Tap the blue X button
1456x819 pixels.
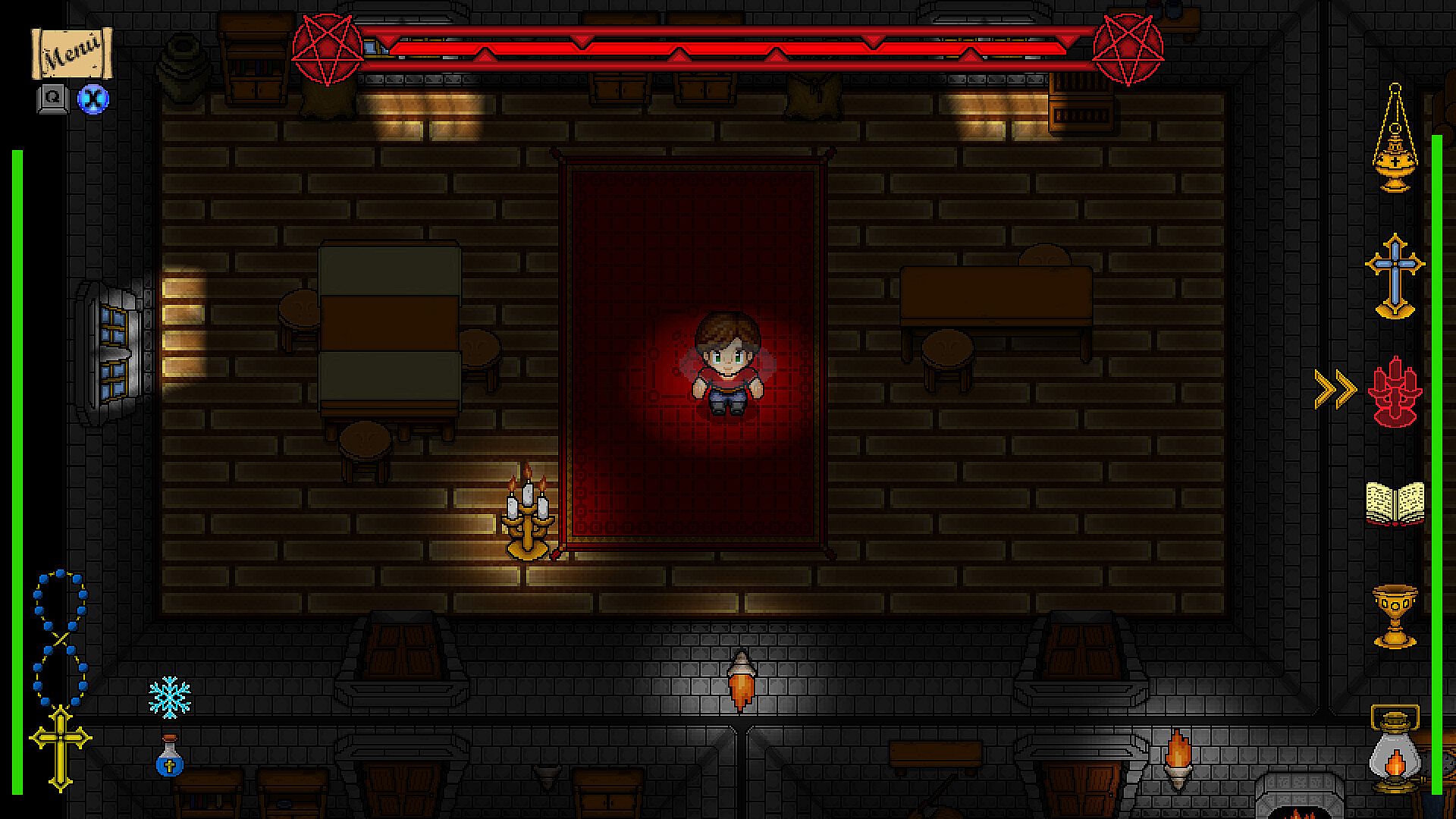(93, 99)
